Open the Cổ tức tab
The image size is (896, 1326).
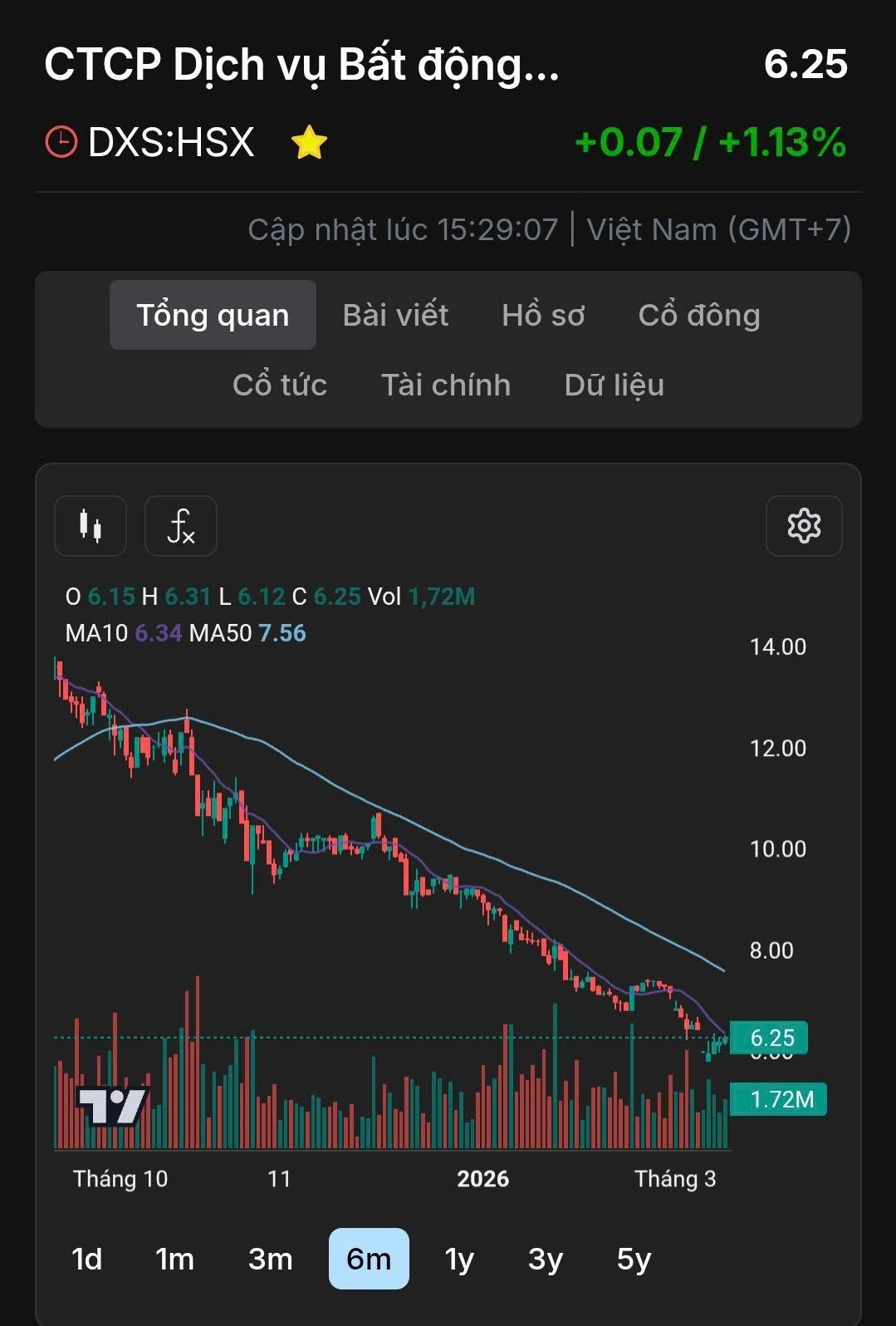pyautogui.click(x=280, y=386)
